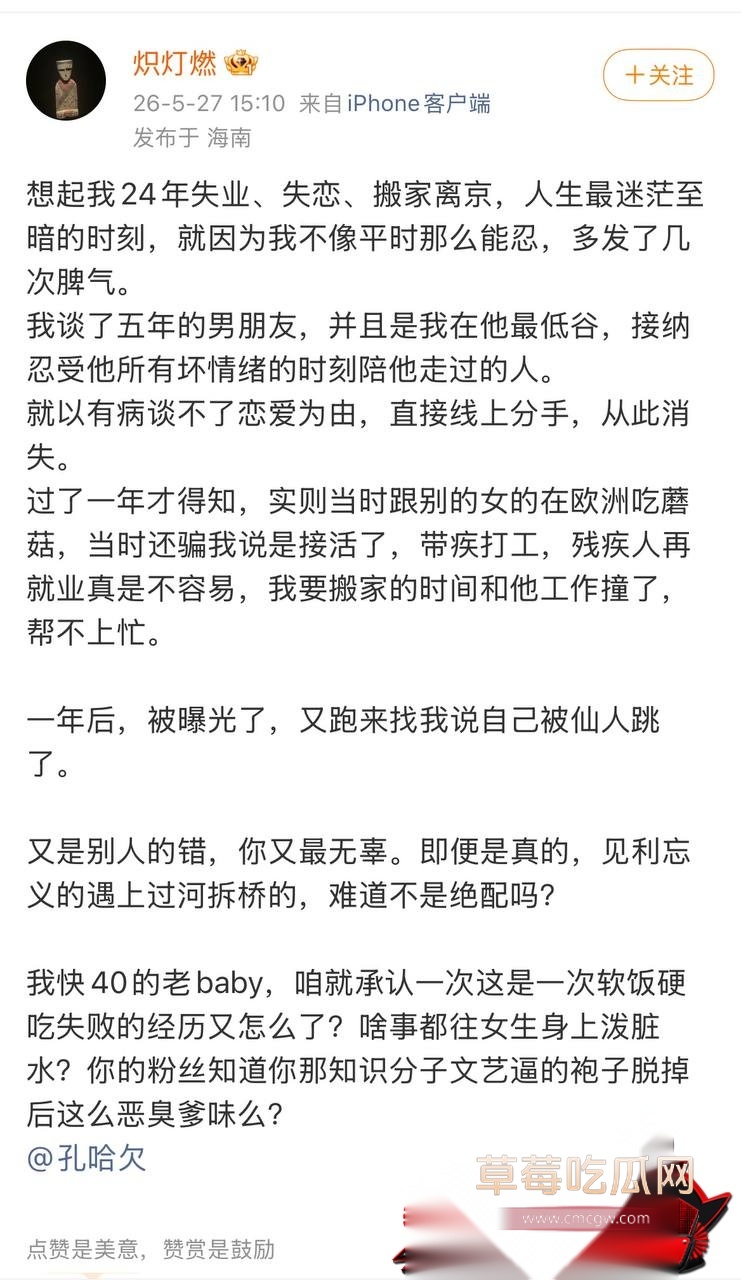Image resolution: width=741 pixels, height=1280 pixels.
Task: Open 炽灯燃's profile picture
Action: 66,80
